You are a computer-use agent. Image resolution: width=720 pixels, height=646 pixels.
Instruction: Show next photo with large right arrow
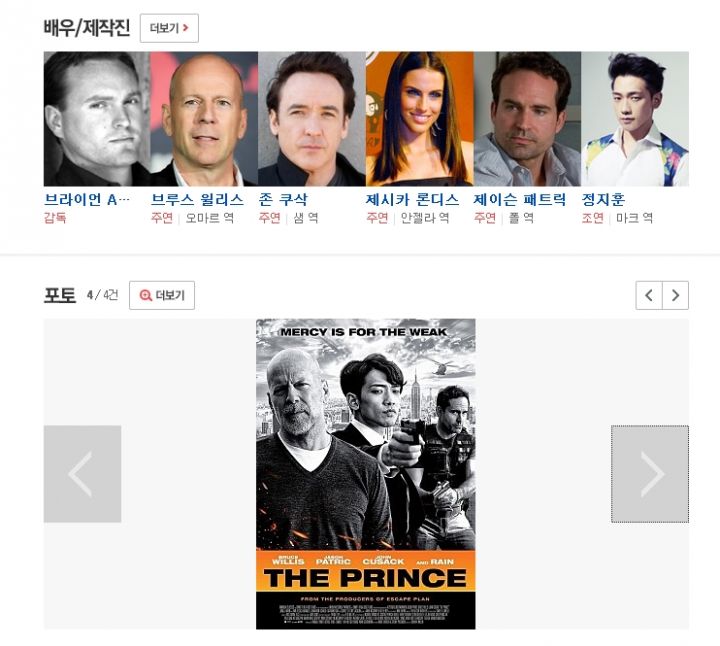650,474
